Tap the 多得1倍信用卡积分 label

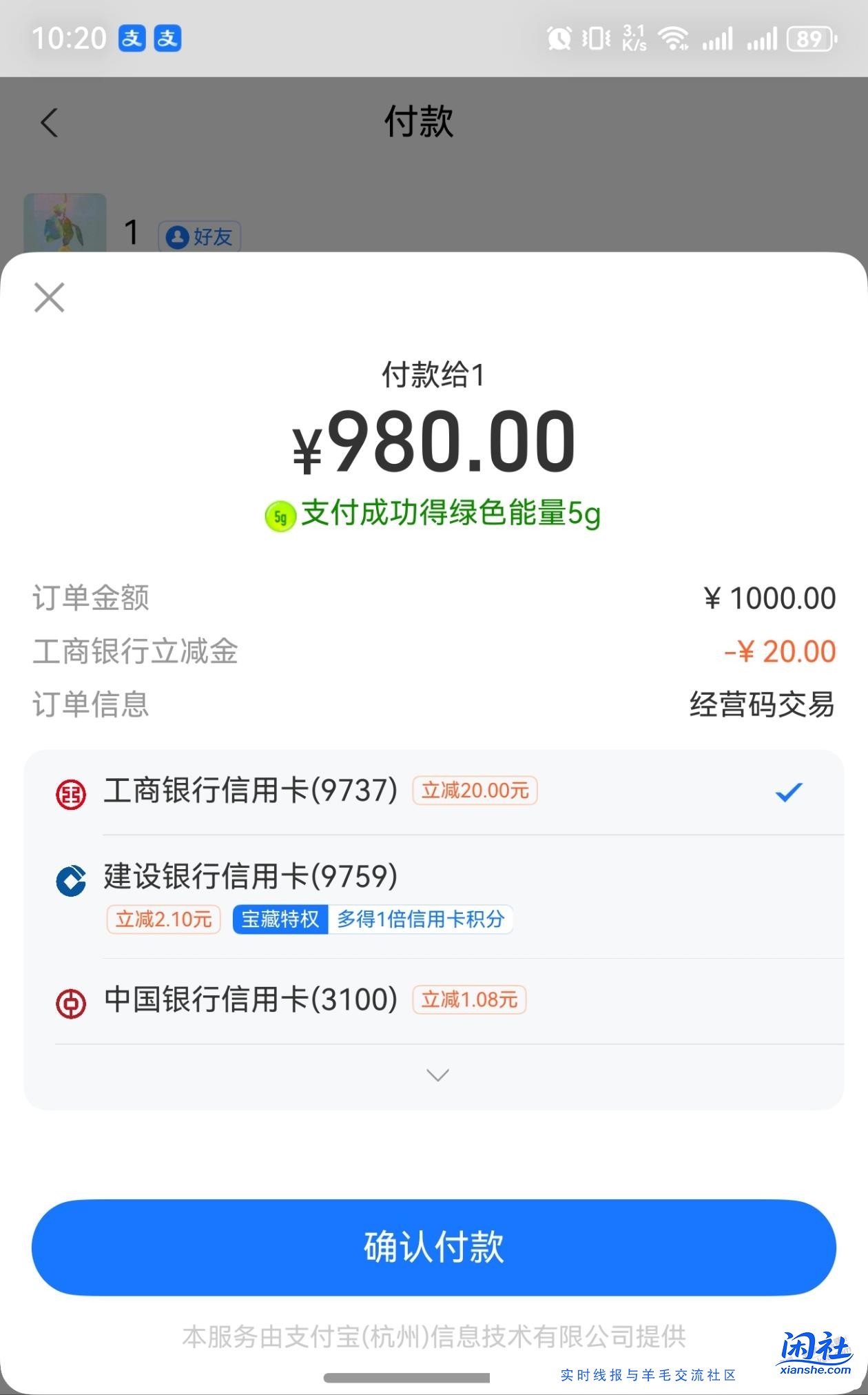pyautogui.click(x=421, y=919)
